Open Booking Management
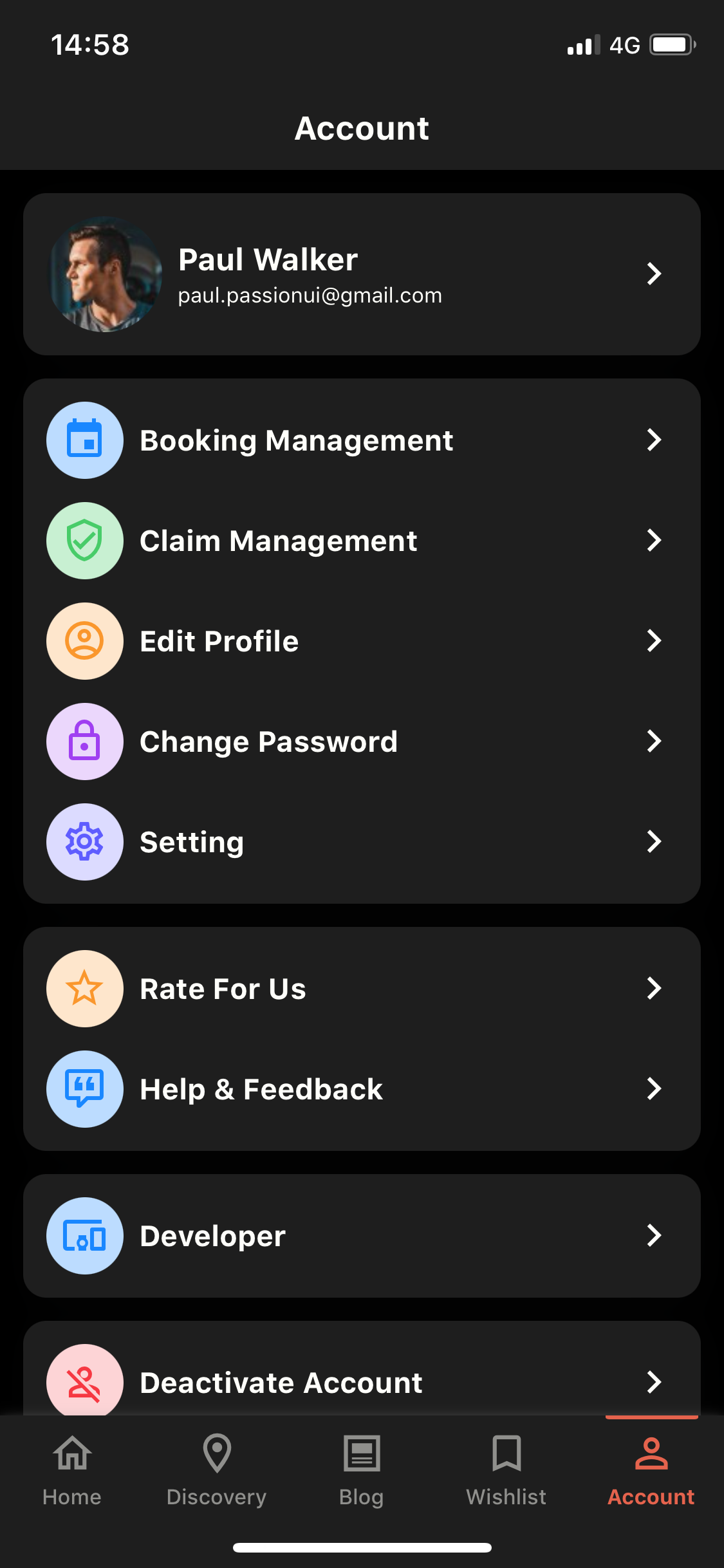 coord(362,440)
